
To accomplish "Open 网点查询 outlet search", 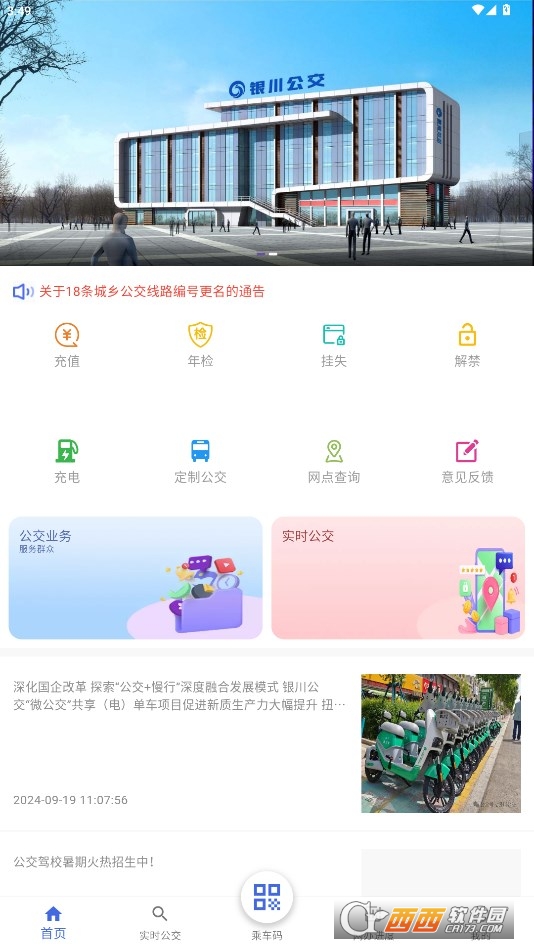I will click(334, 461).
